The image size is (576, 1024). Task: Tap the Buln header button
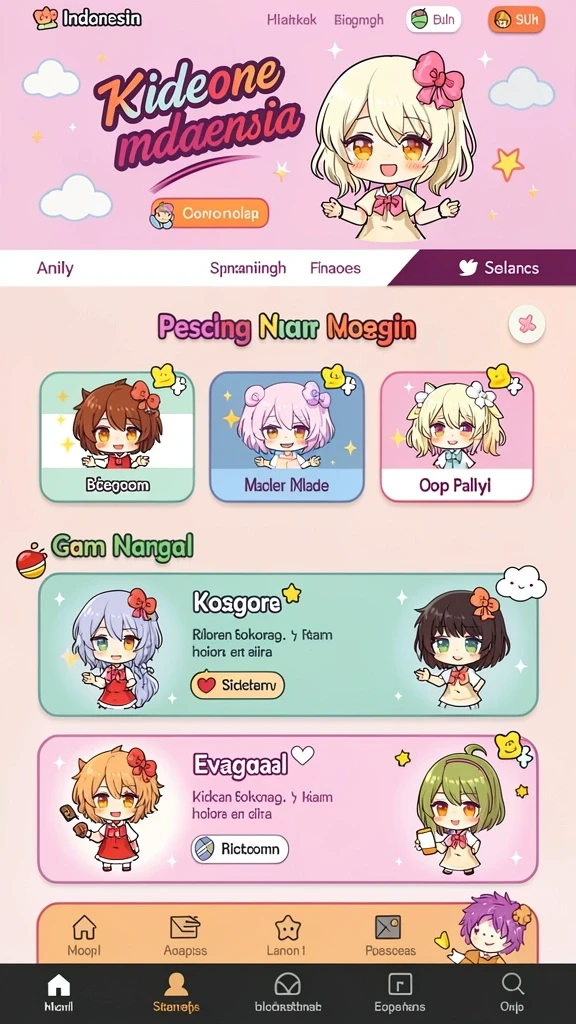click(434, 20)
